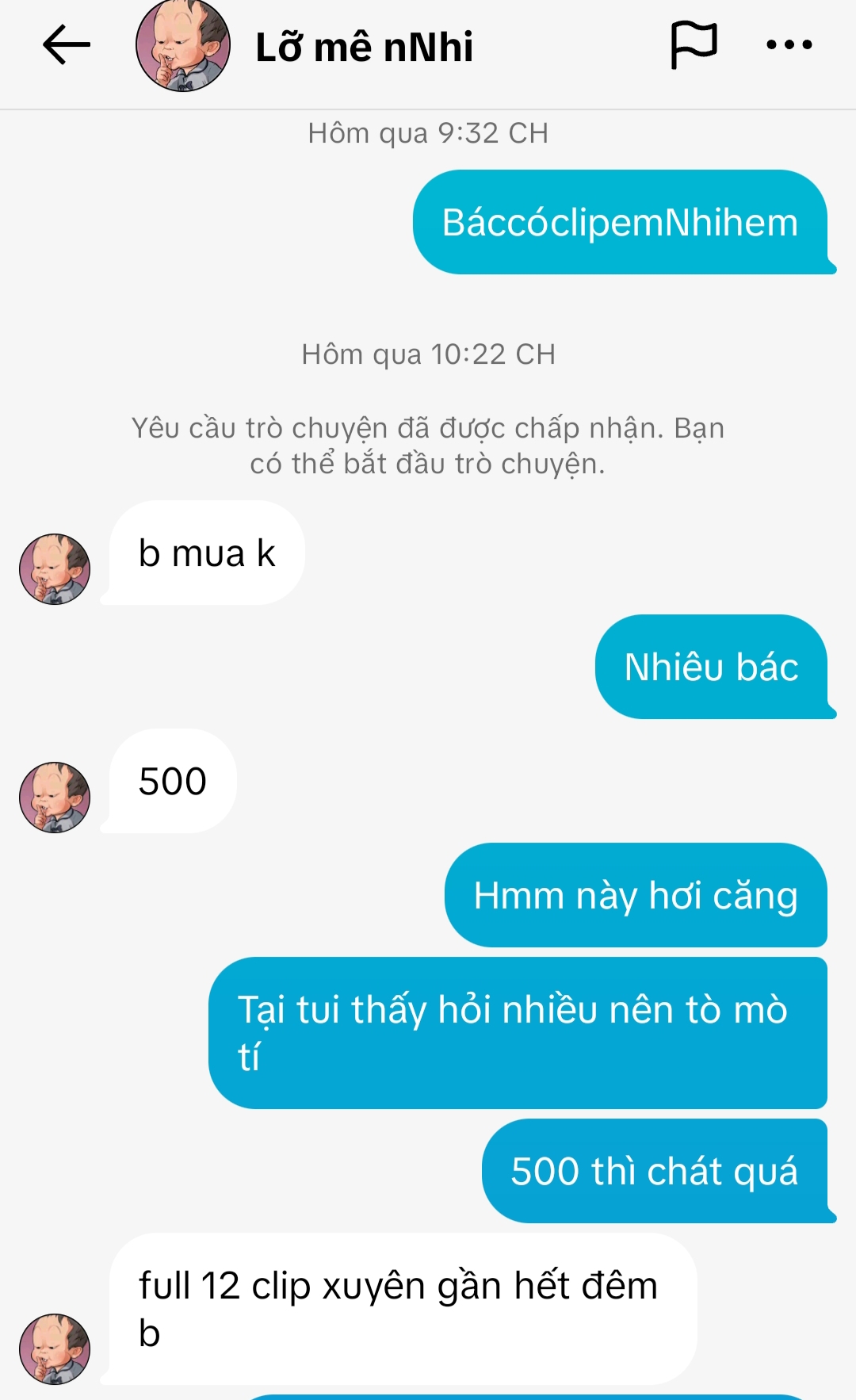This screenshot has height=1400, width=856.
Task: Open the contact's profile picture in header
Action: pos(183,45)
